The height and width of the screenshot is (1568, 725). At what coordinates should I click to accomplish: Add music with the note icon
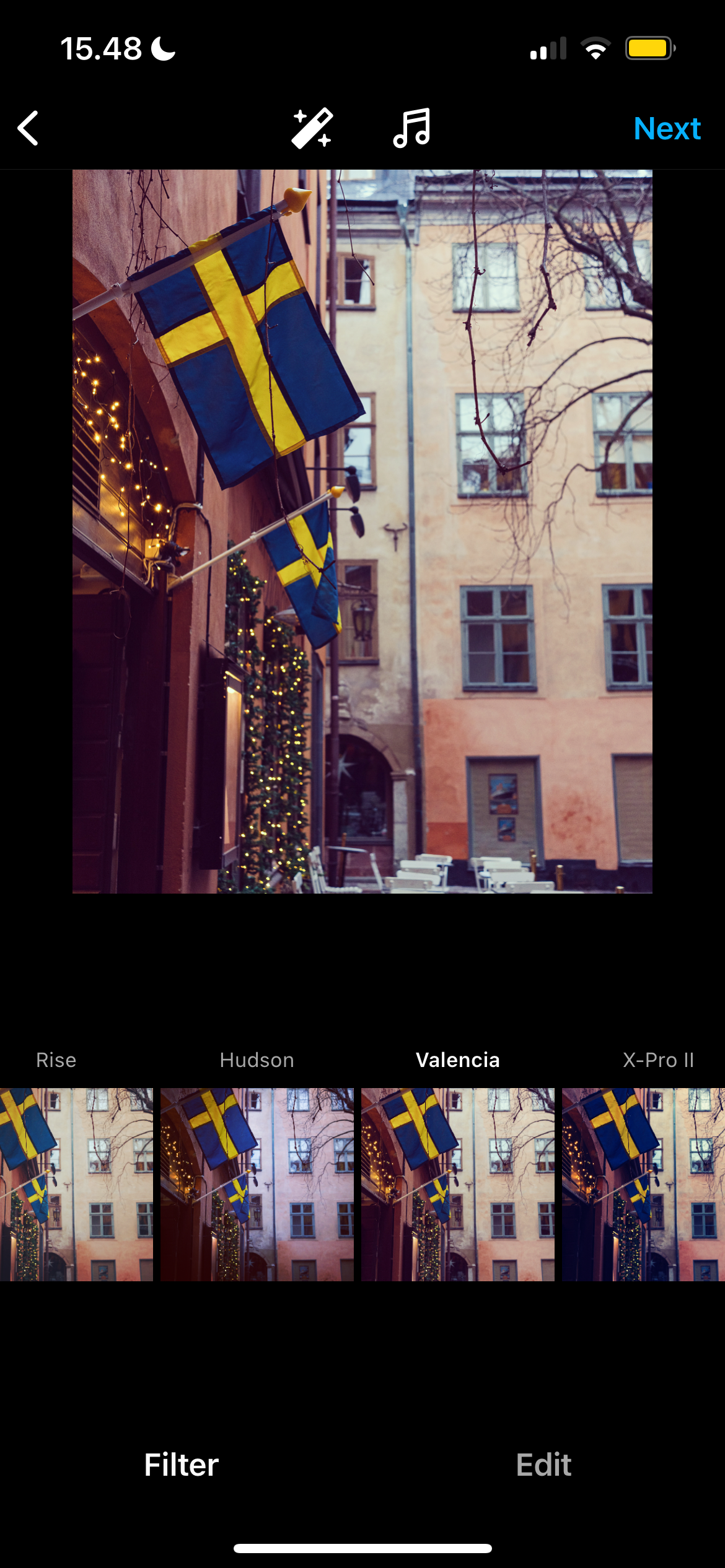click(x=412, y=128)
